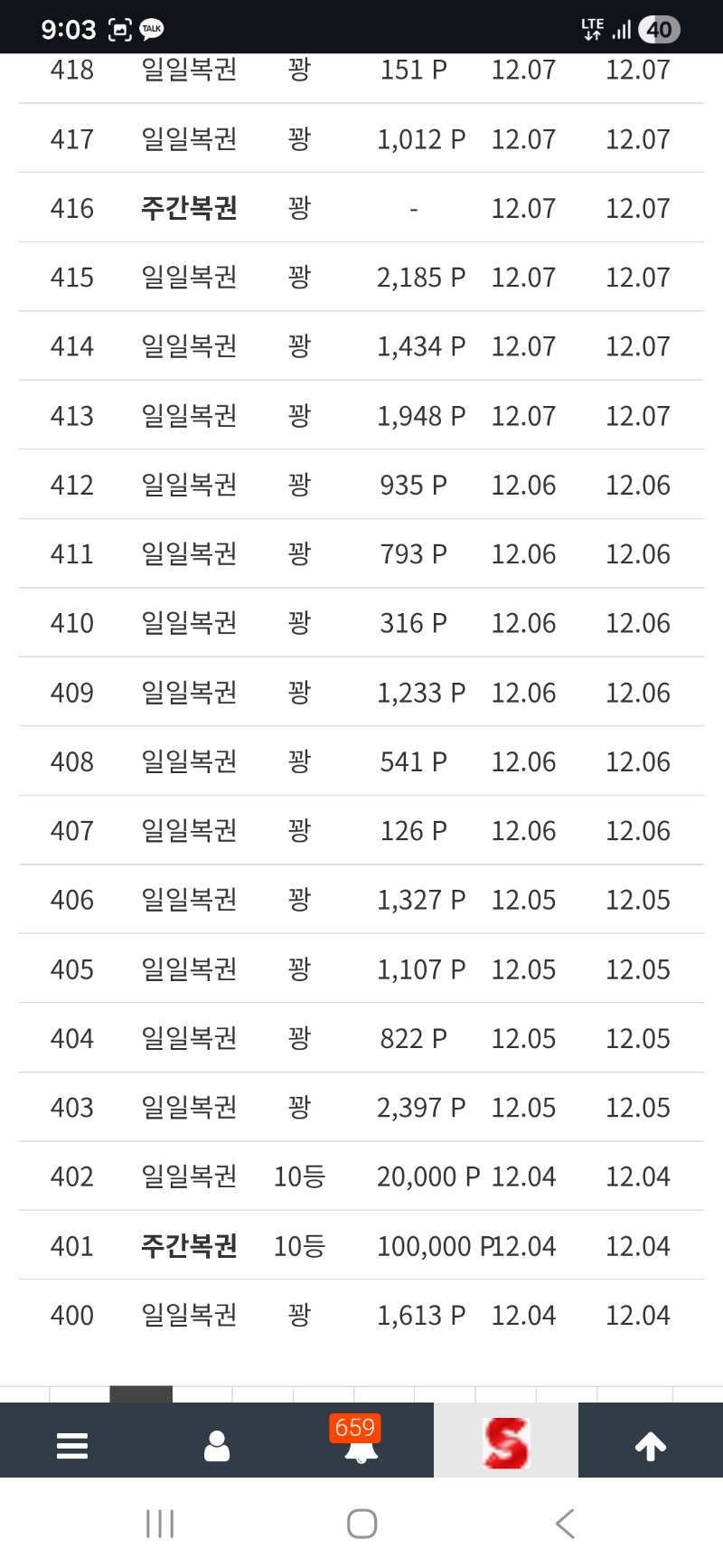Tap the red S logo button
The image size is (723, 1568).
[506, 1443]
